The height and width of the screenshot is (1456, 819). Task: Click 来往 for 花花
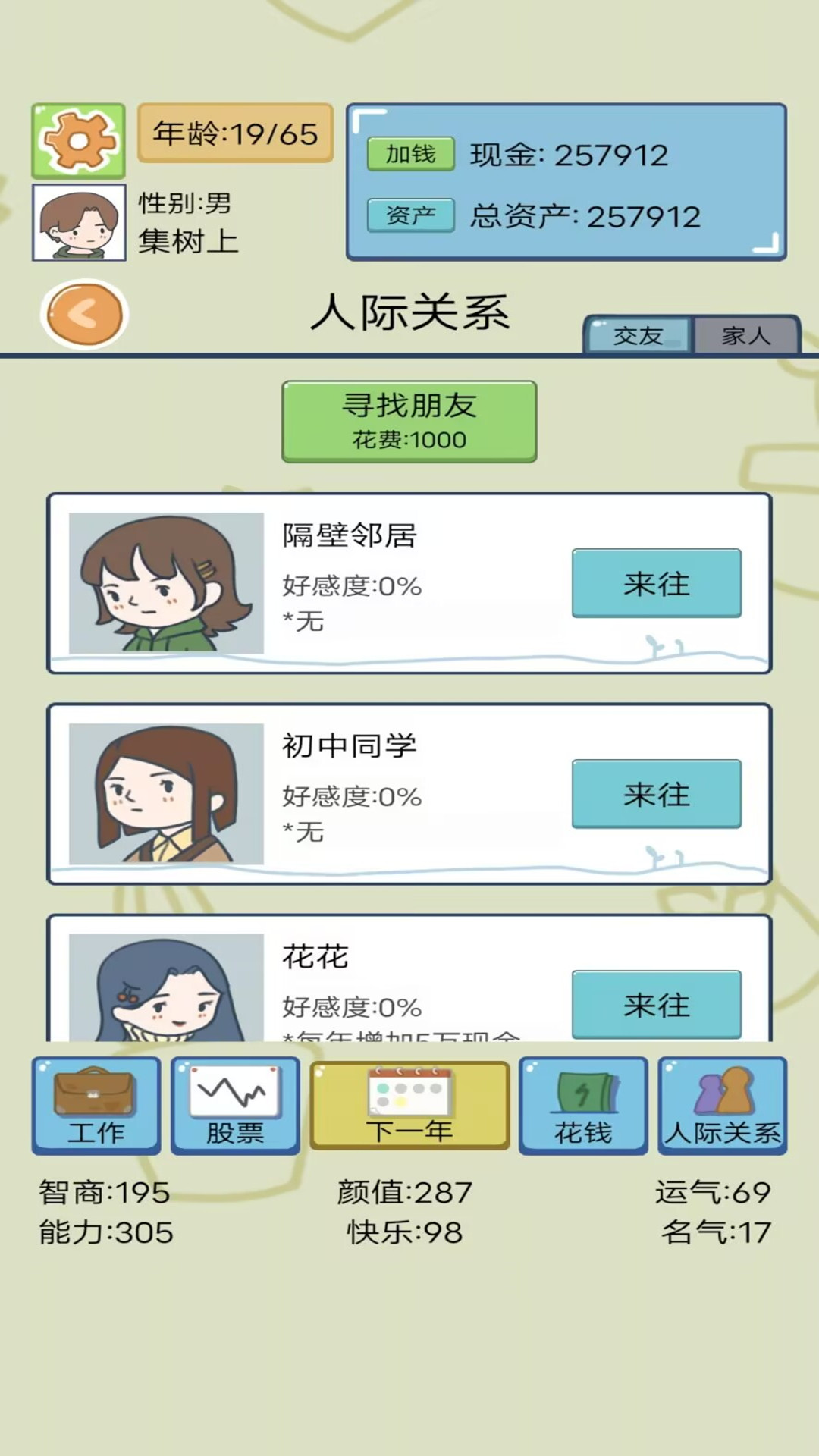[x=655, y=1006]
